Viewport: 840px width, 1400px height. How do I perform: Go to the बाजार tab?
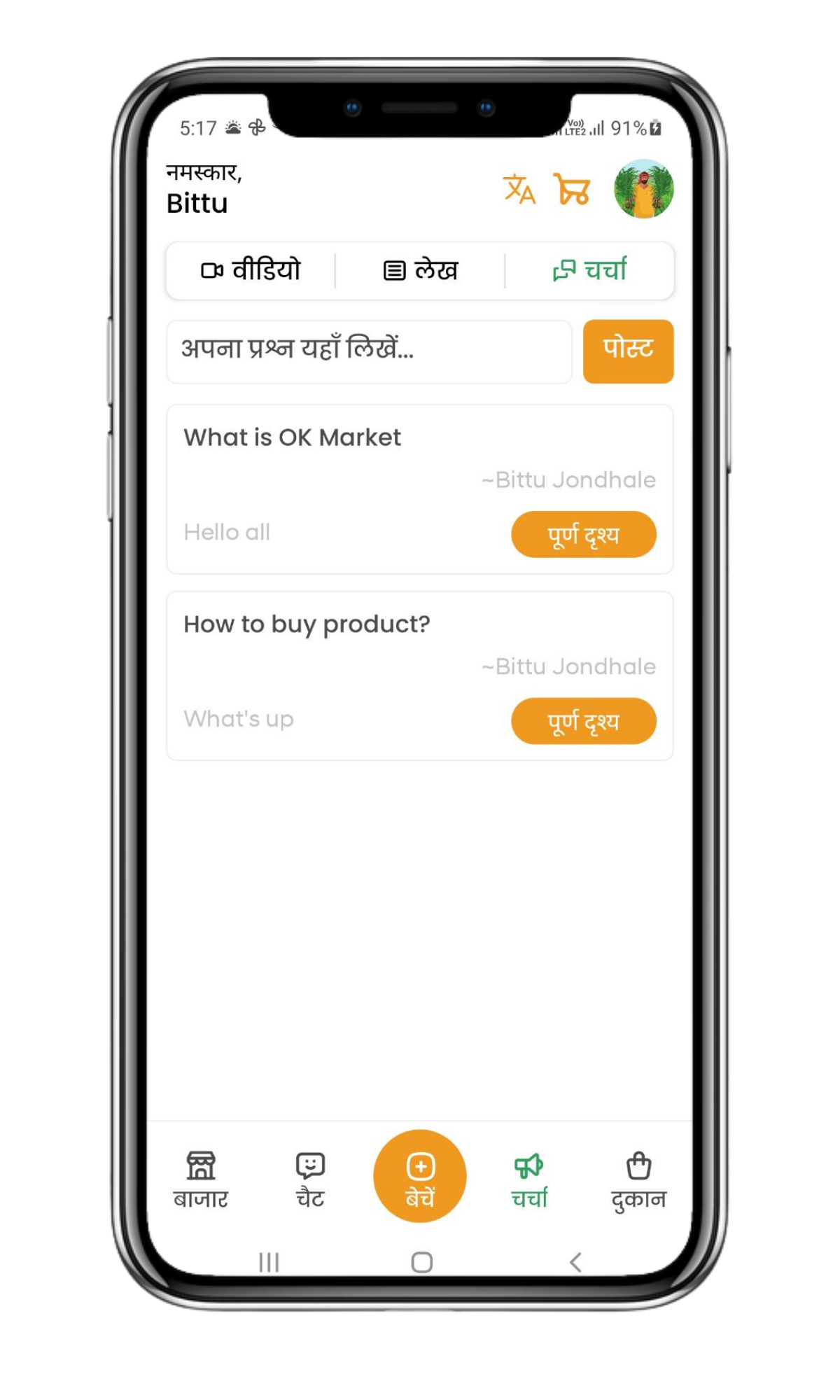201,1180
